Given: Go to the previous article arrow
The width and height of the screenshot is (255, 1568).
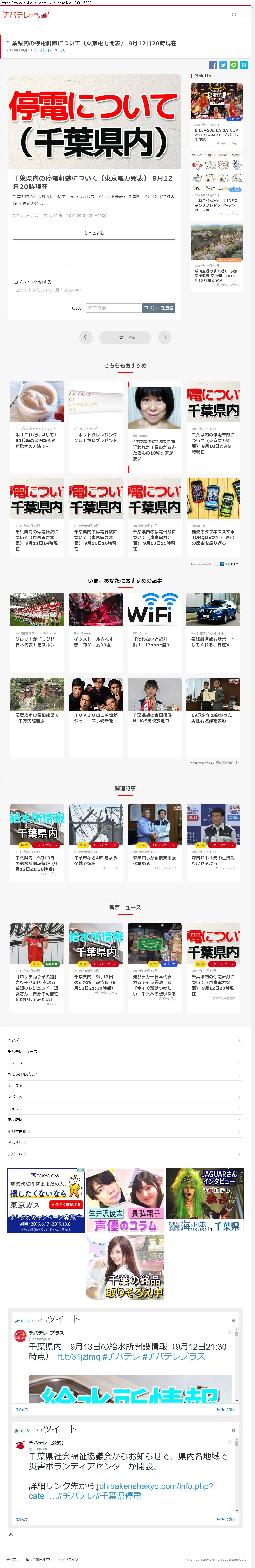Looking at the screenshot, I should 86,337.
